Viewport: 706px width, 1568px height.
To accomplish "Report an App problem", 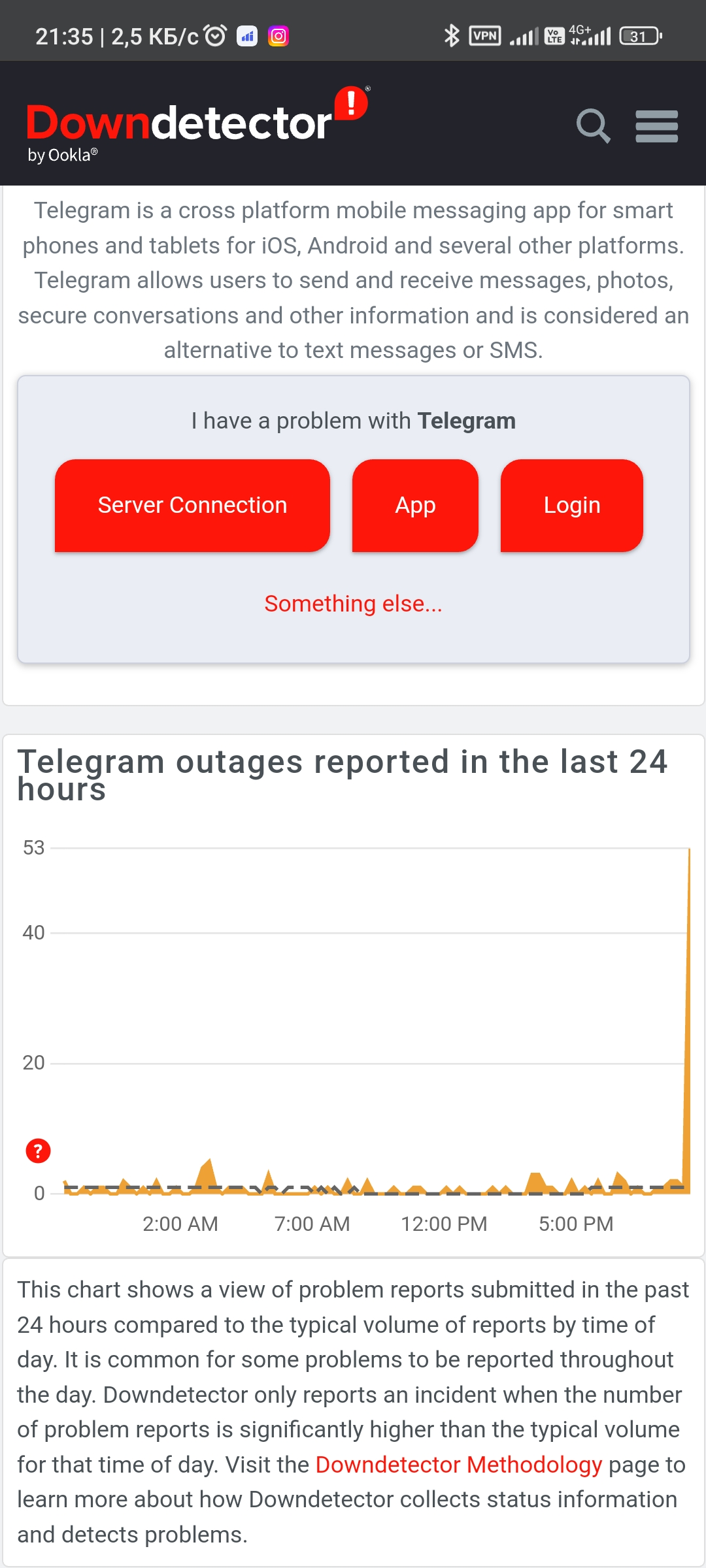I will 415,505.
